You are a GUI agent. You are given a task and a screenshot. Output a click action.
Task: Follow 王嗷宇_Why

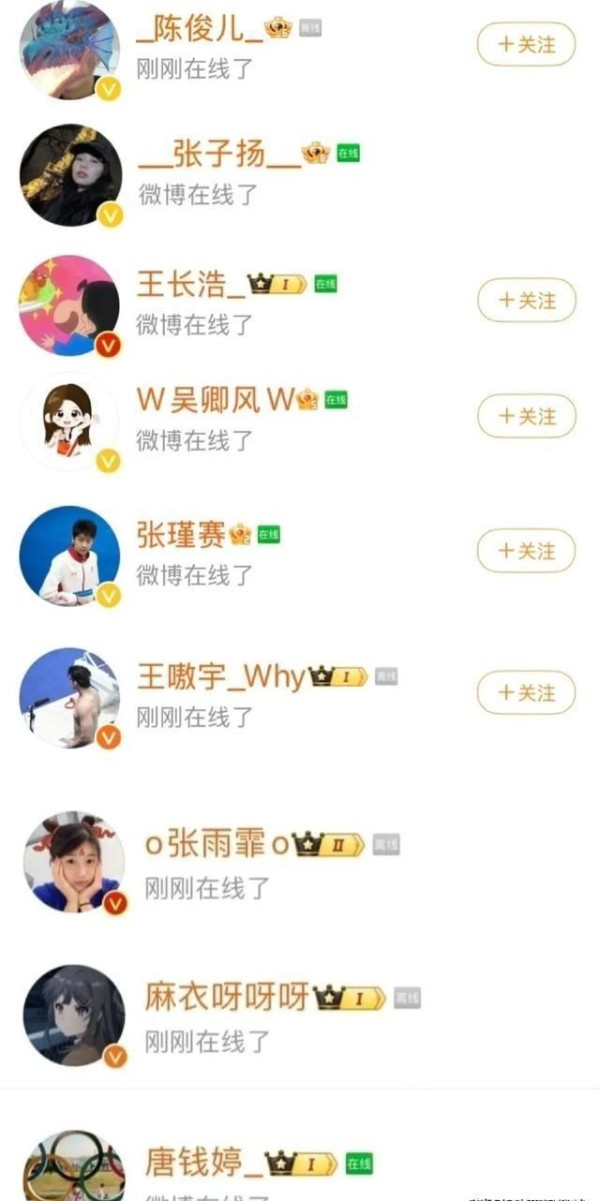pyautogui.click(x=526, y=693)
